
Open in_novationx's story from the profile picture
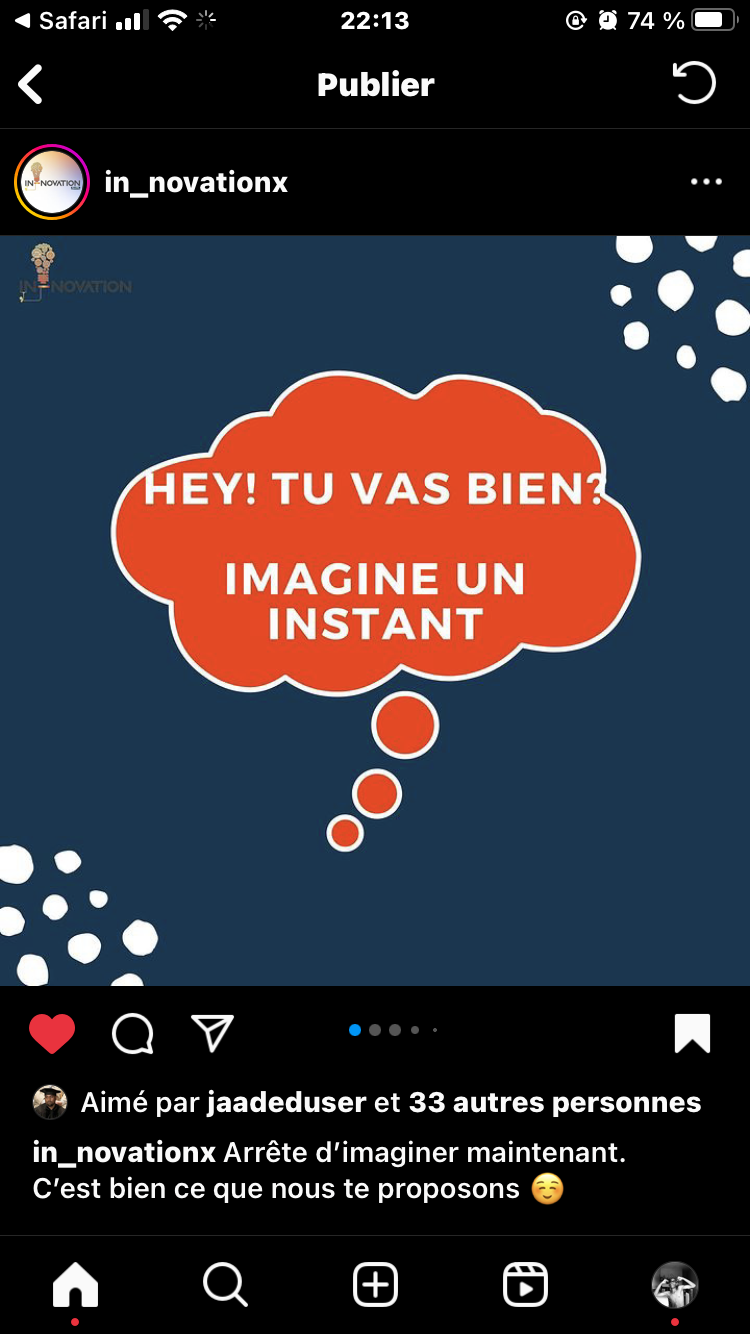[52, 182]
